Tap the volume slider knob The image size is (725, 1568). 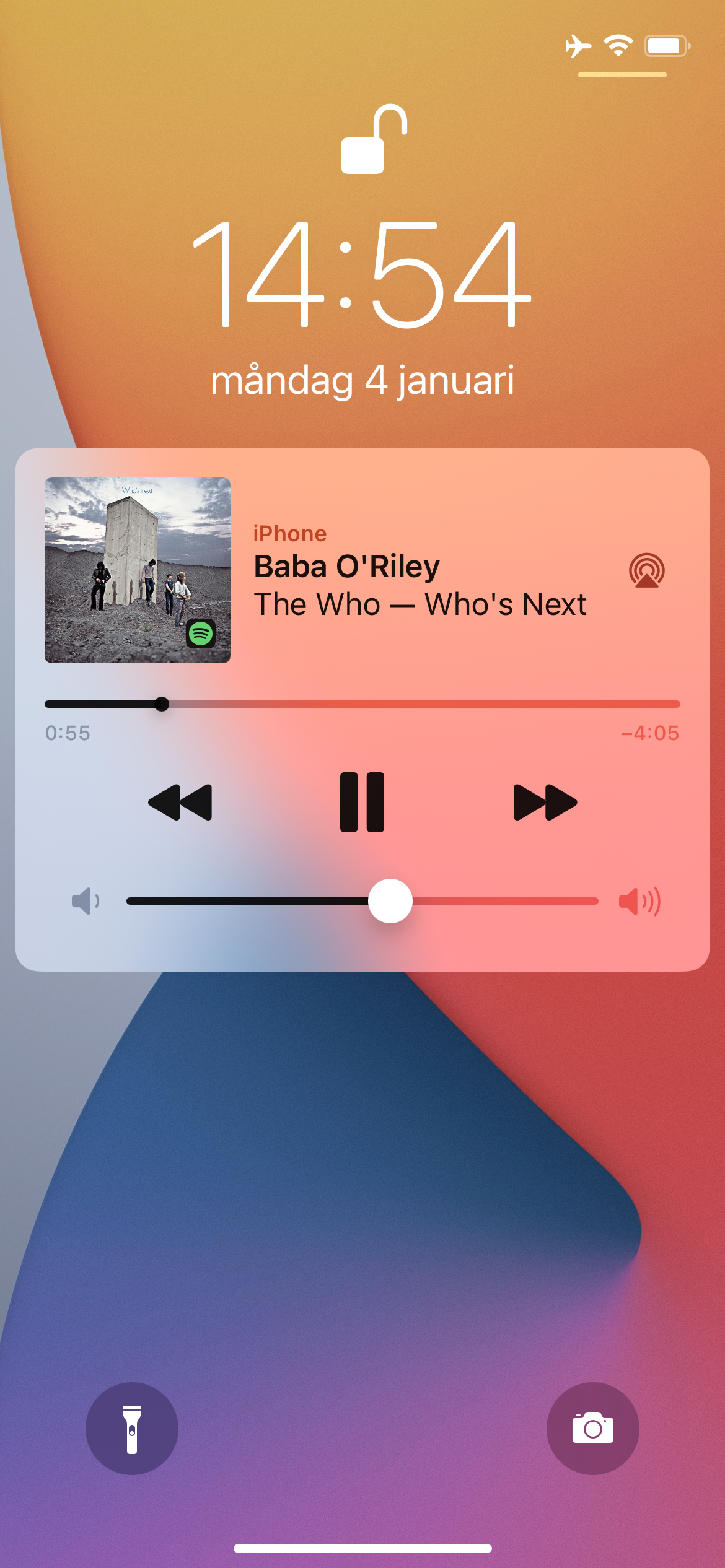(x=390, y=901)
